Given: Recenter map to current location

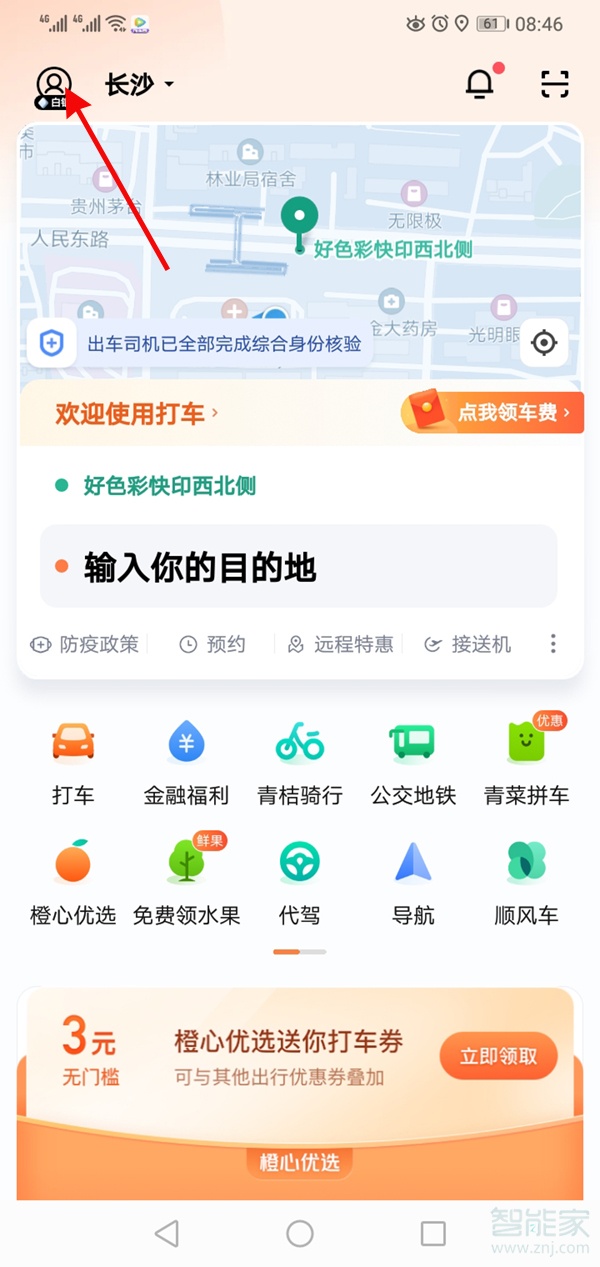Looking at the screenshot, I should (544, 343).
